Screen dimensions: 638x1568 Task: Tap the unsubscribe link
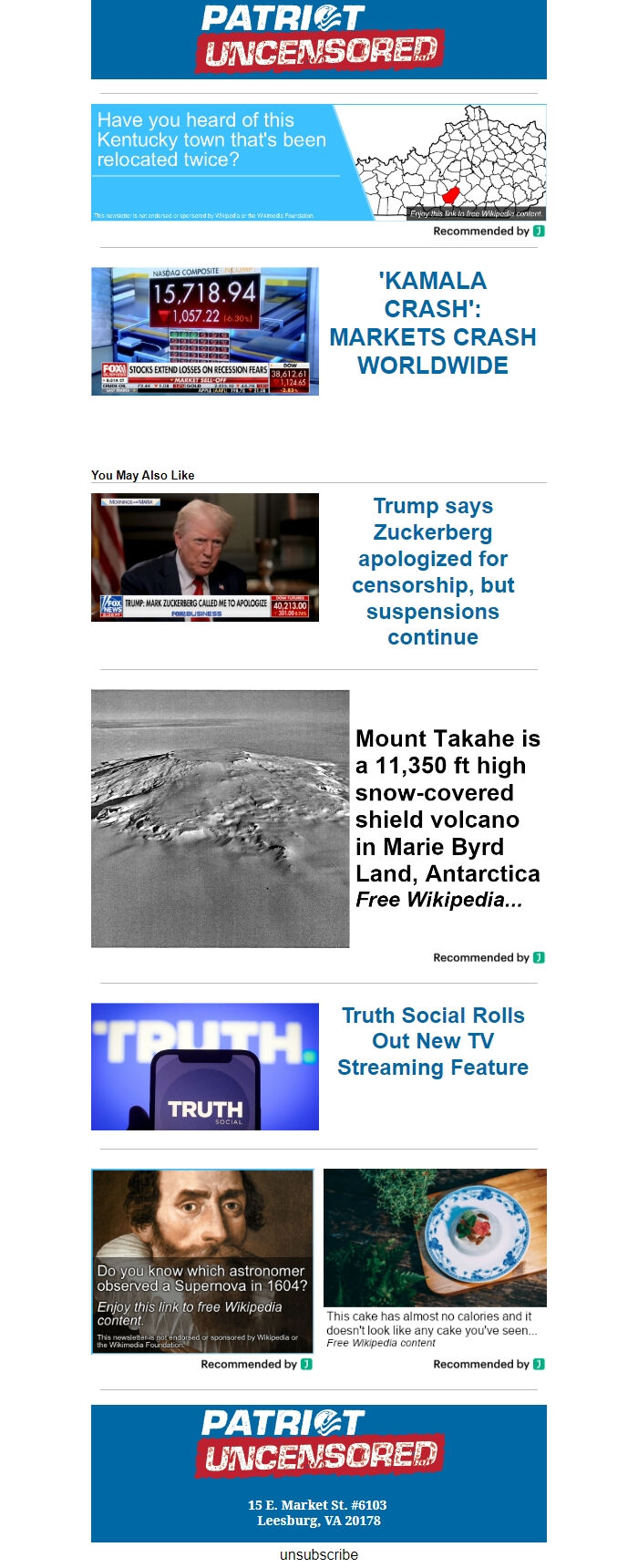click(x=318, y=1554)
